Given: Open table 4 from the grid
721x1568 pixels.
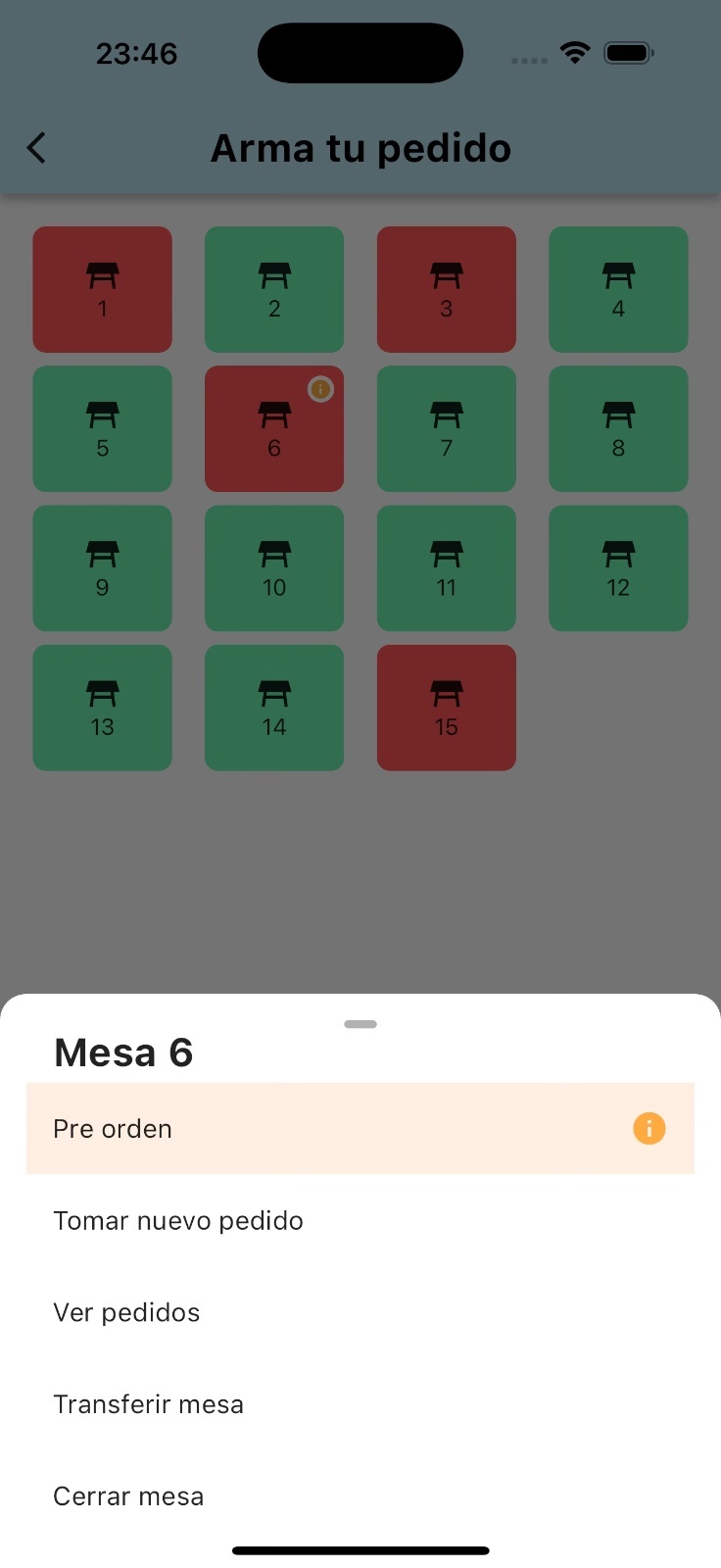Looking at the screenshot, I should (618, 289).
